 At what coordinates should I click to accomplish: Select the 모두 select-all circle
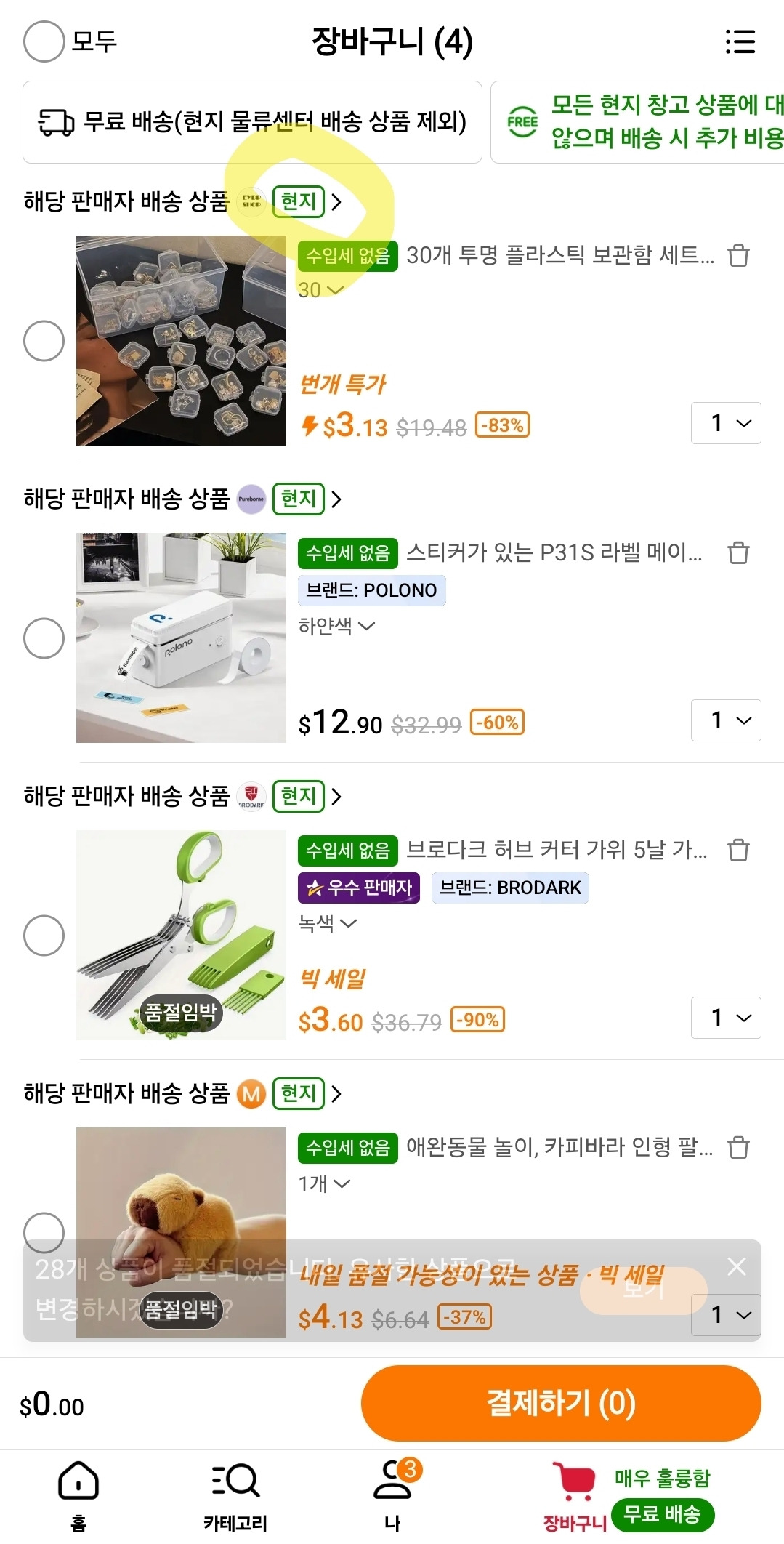pyautogui.click(x=46, y=43)
